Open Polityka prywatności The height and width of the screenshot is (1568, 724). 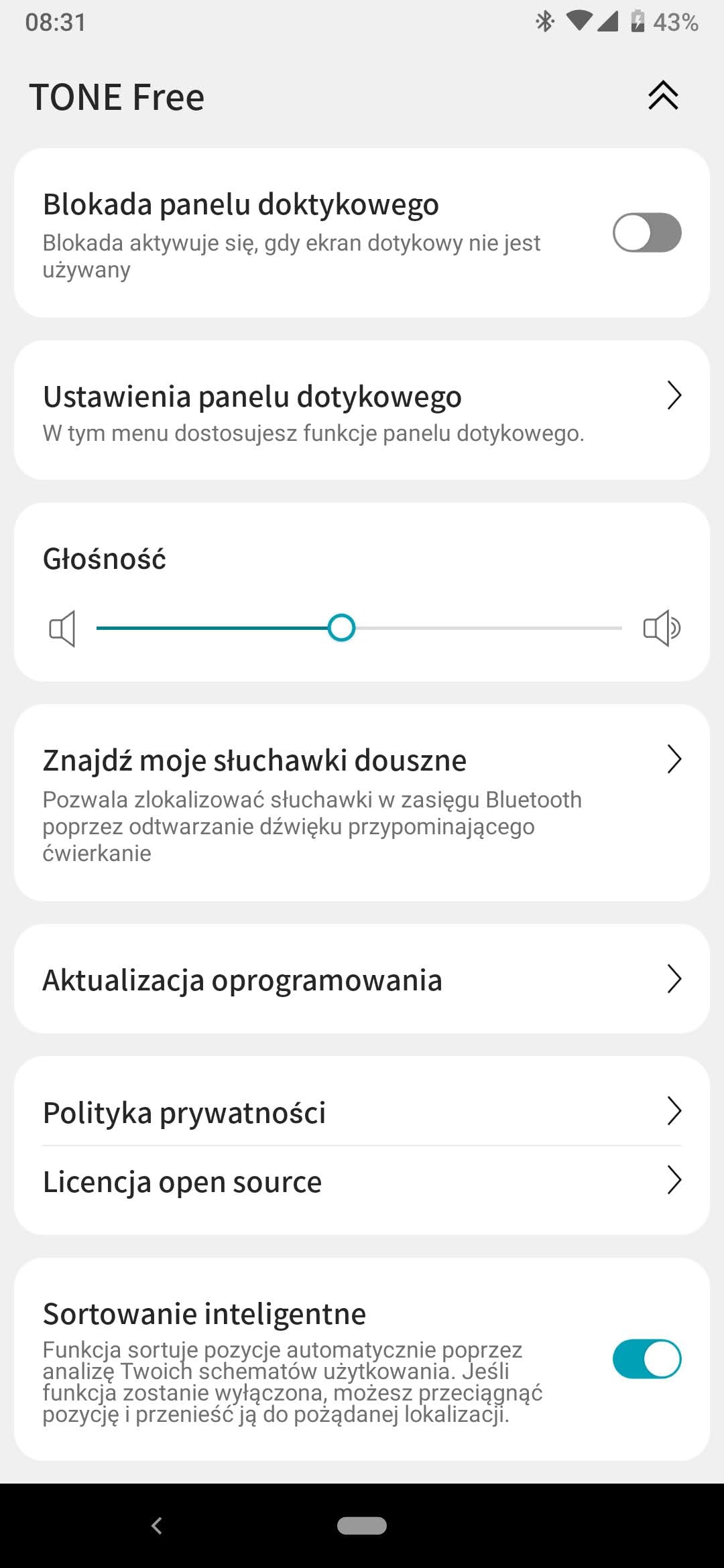pos(362,1112)
